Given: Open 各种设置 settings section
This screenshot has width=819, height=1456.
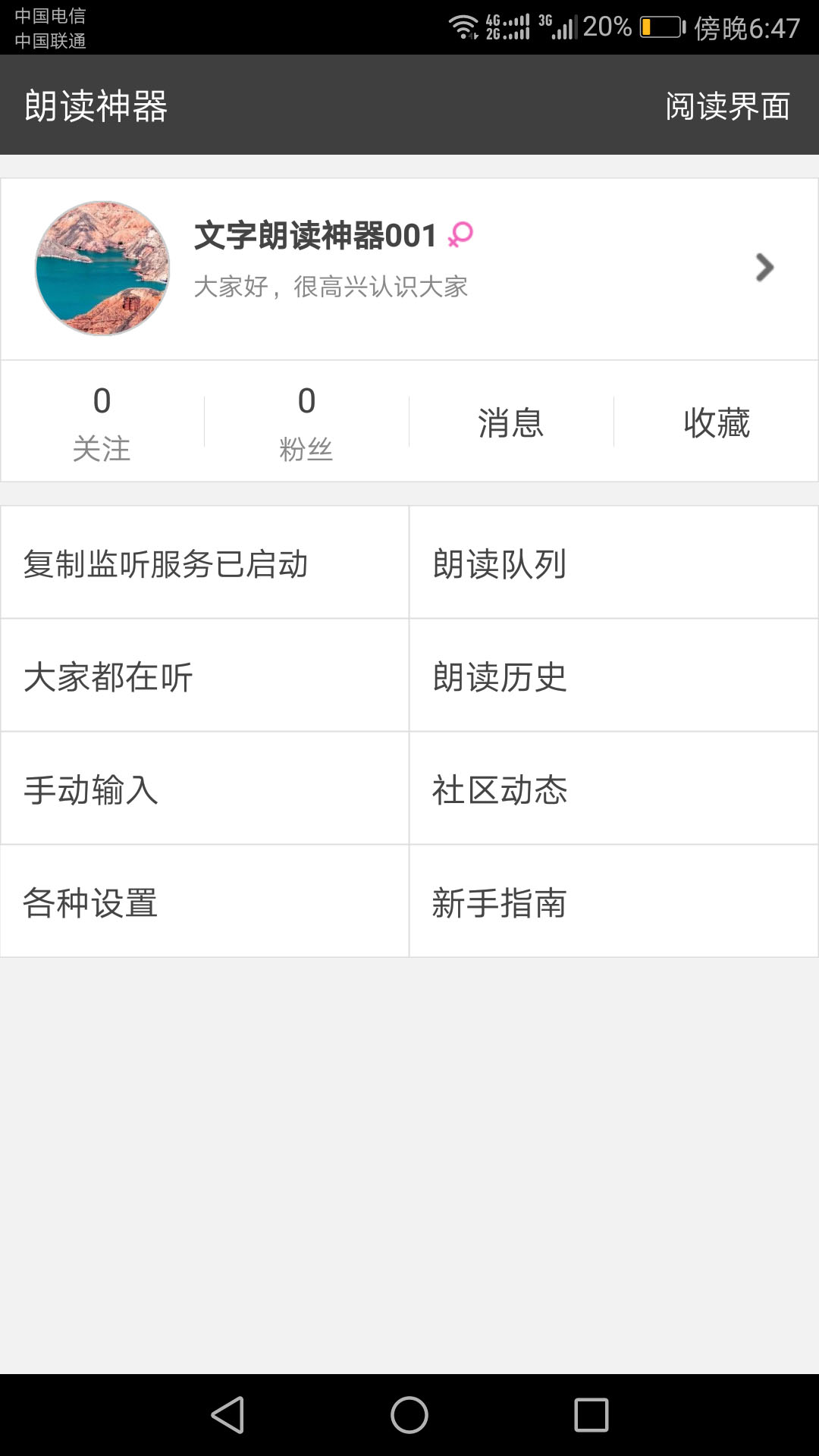Looking at the screenshot, I should (205, 902).
